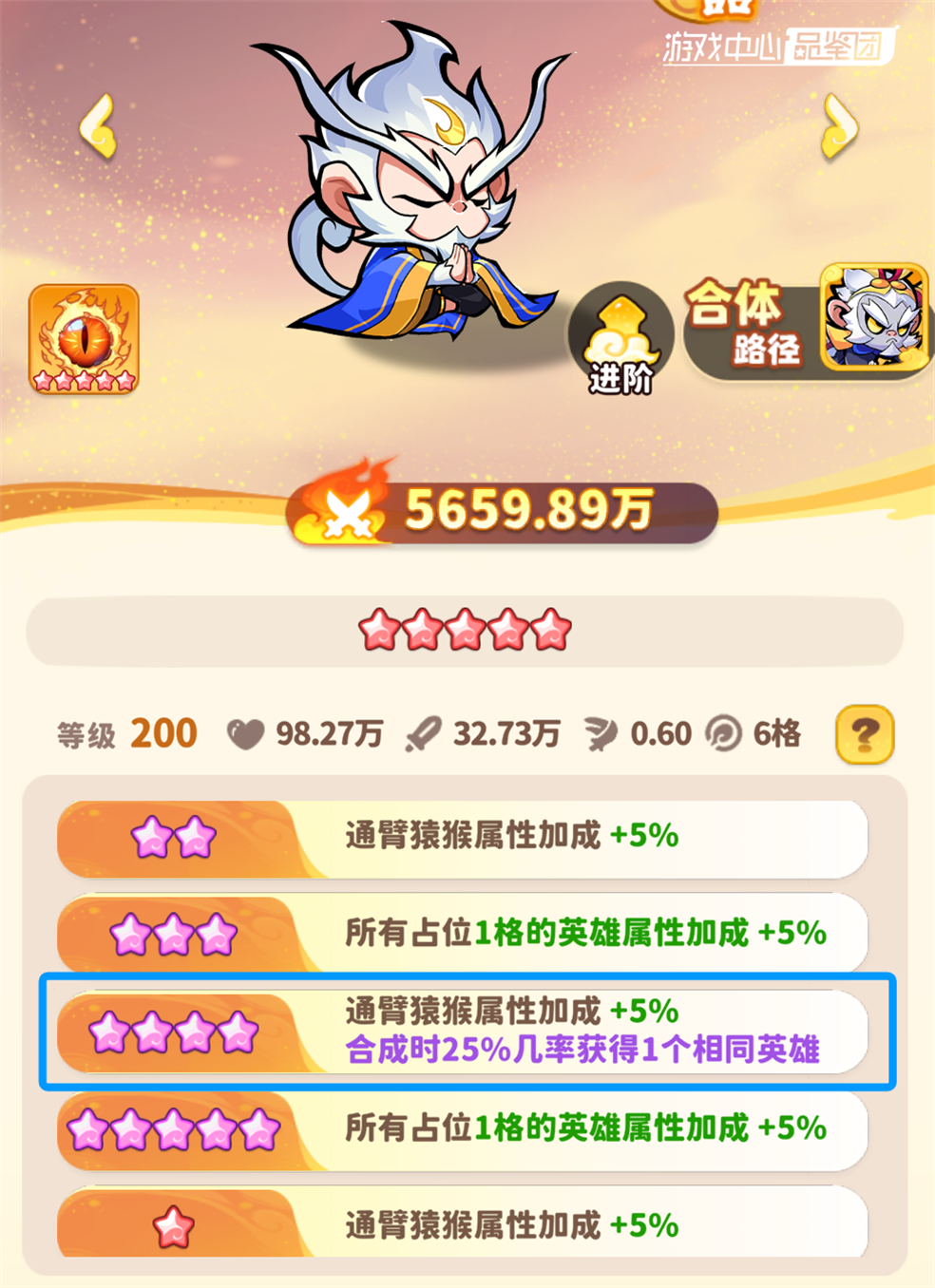Viewport: 935px width, 1288px height.
Task: Expand the highlighted four-star bonus row
Action: pos(466,1032)
